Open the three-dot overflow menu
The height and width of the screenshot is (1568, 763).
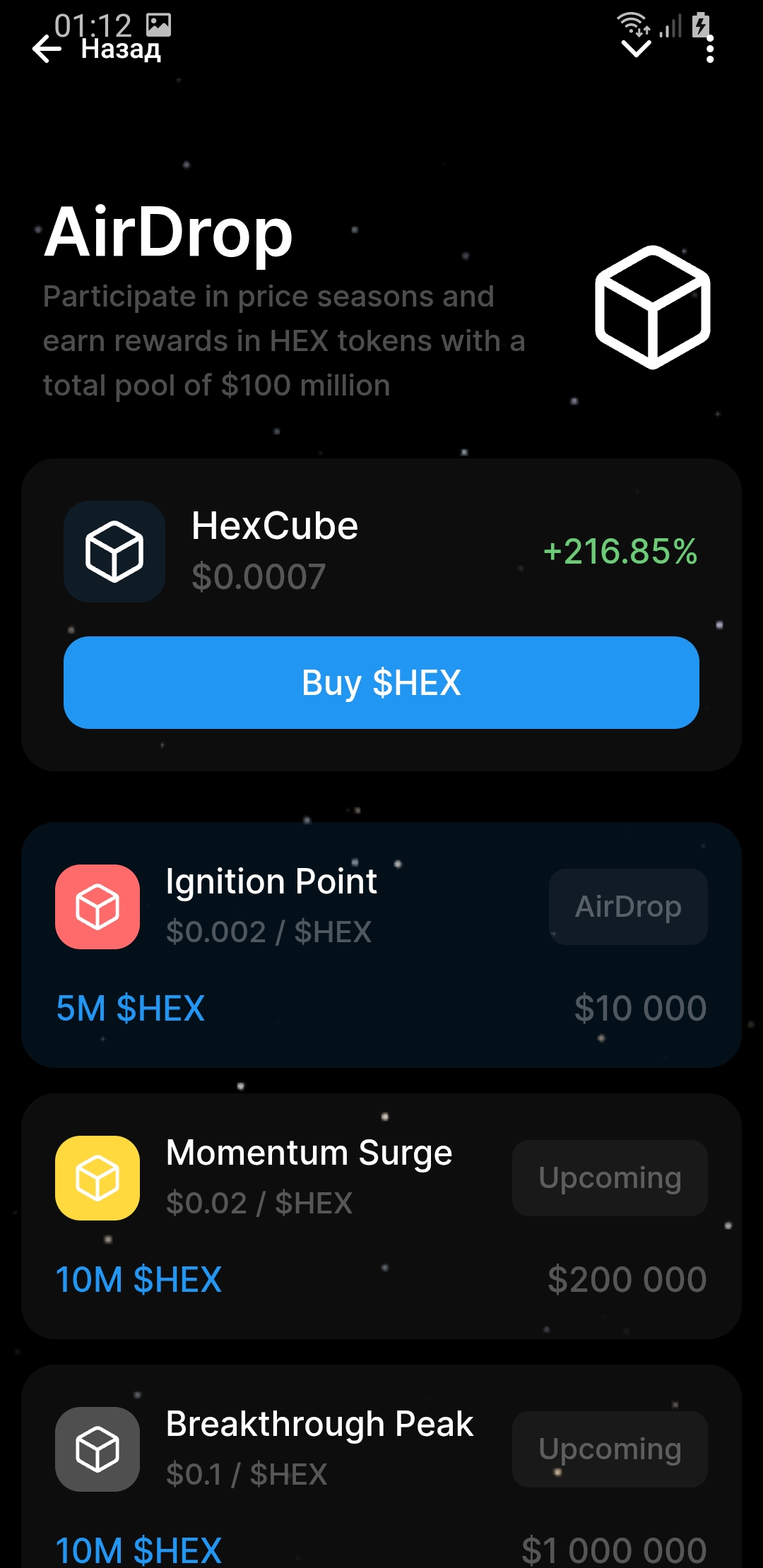pyautogui.click(x=709, y=49)
